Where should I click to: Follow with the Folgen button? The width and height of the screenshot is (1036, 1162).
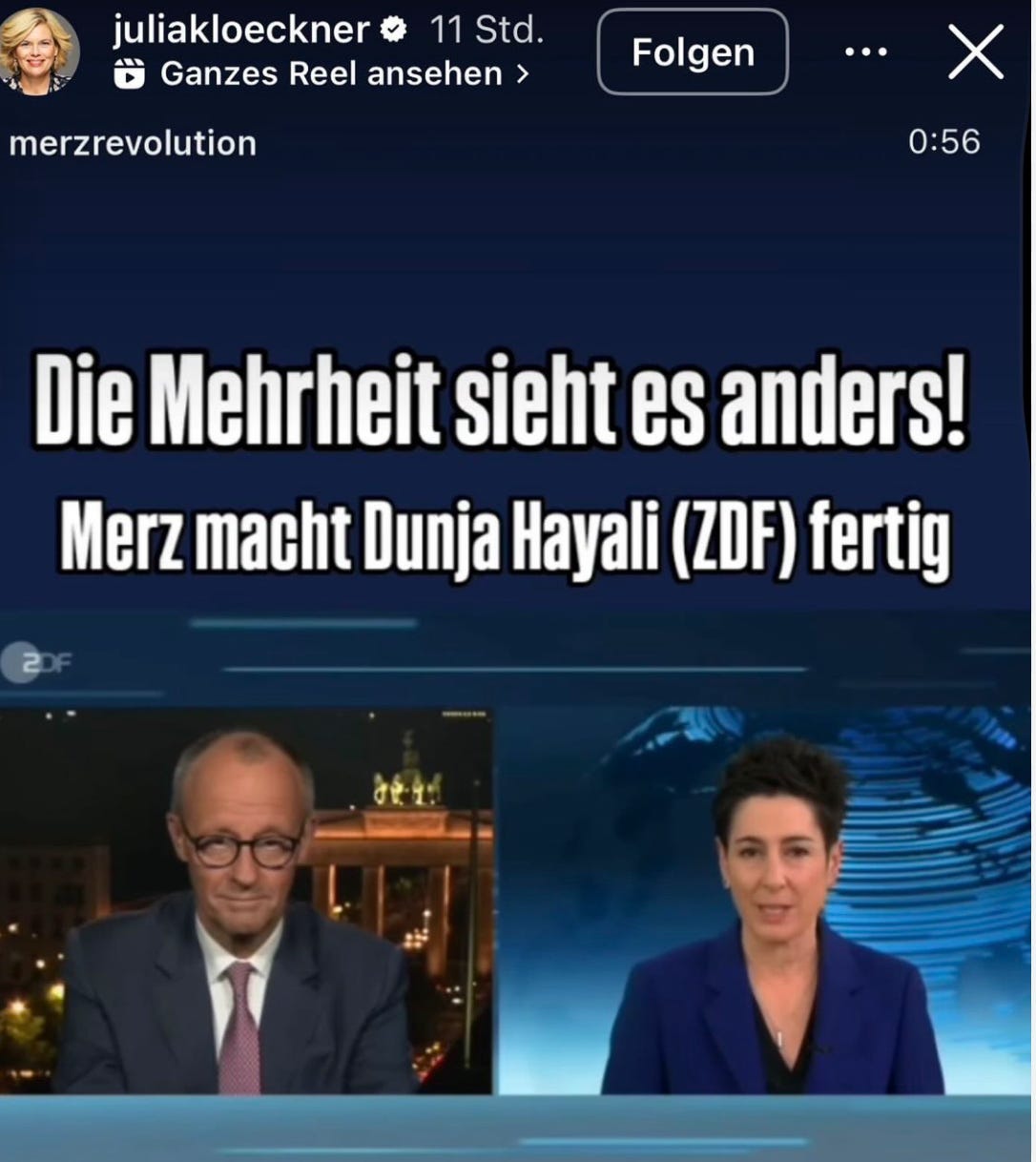pos(693,52)
